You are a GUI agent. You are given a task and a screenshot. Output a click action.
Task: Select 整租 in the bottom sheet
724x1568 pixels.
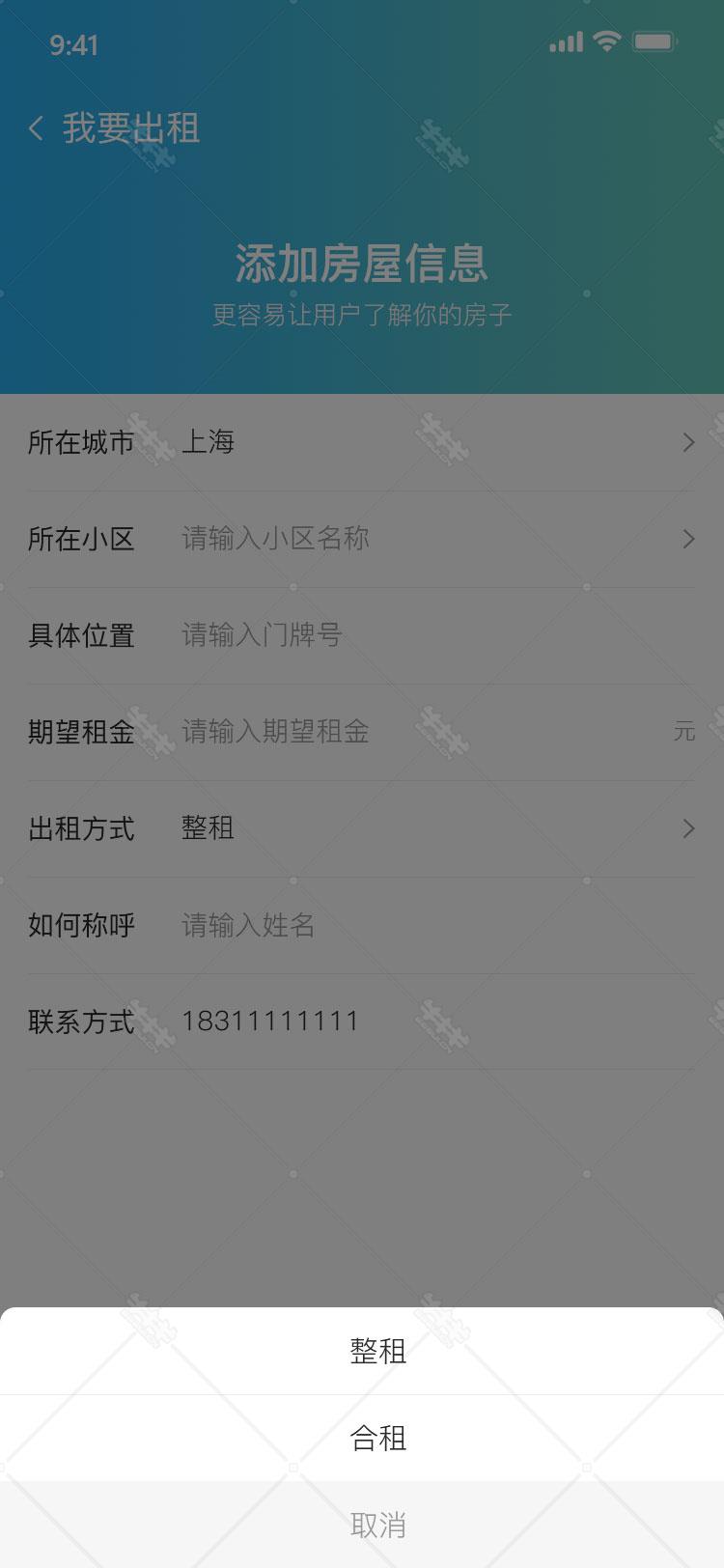pos(362,1351)
